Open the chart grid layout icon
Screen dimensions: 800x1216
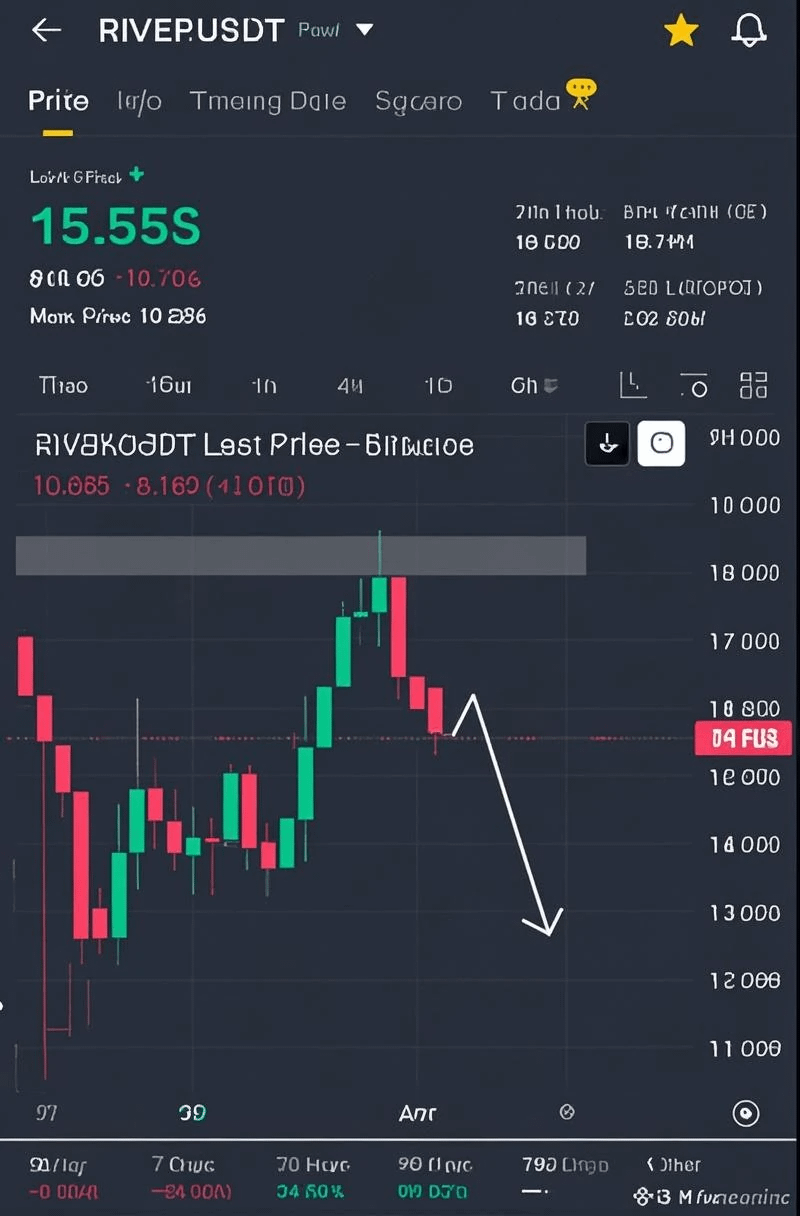pyautogui.click(x=753, y=385)
